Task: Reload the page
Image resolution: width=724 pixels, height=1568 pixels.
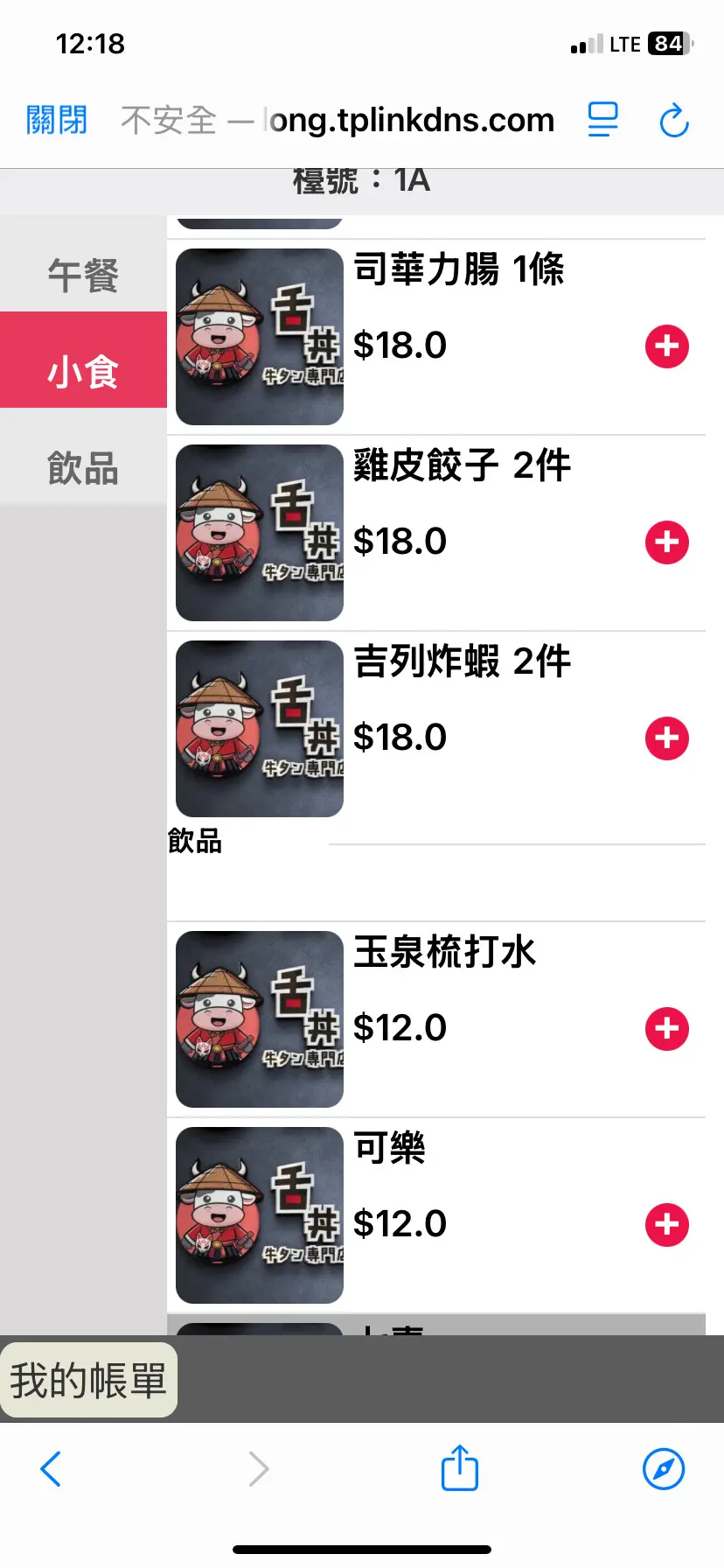Action: pyautogui.click(x=673, y=121)
